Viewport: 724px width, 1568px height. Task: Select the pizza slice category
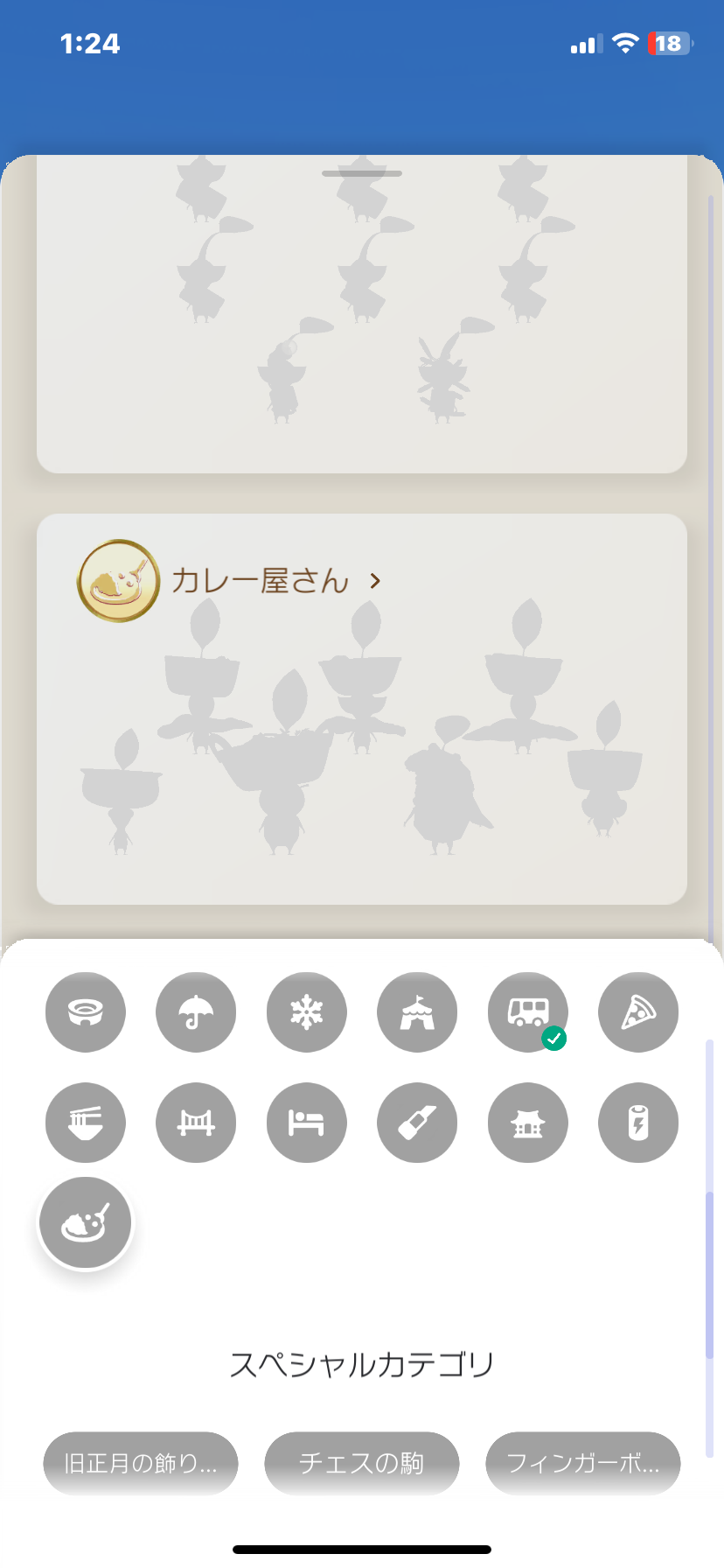[638, 1012]
